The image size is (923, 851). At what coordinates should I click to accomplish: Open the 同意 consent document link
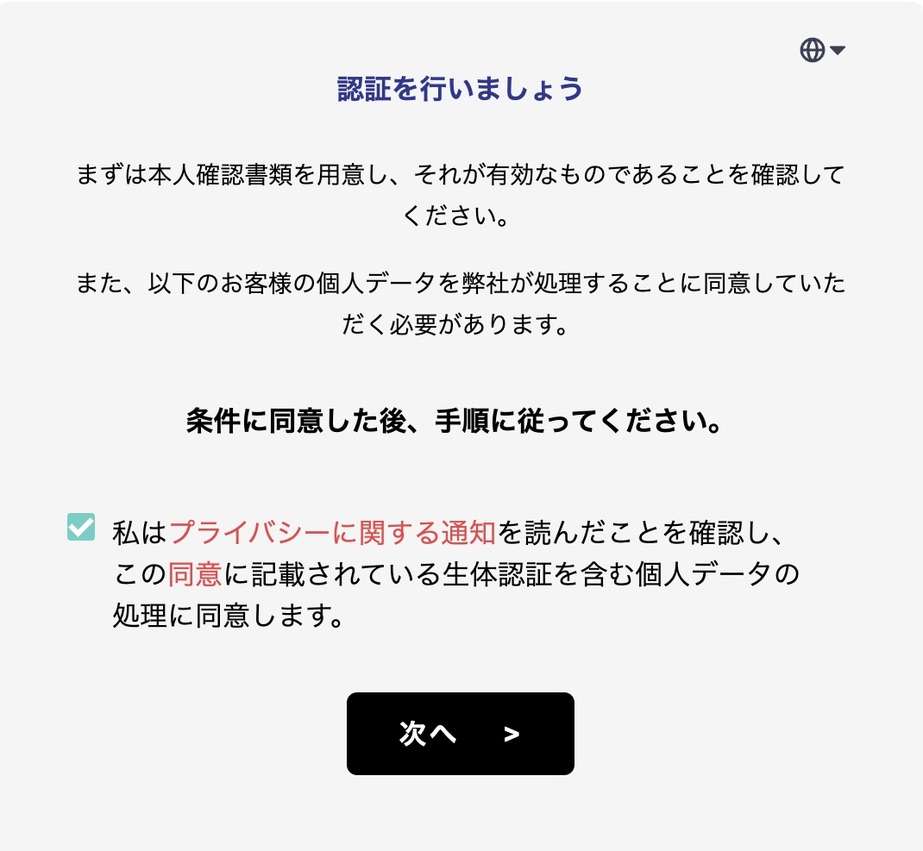(194, 575)
